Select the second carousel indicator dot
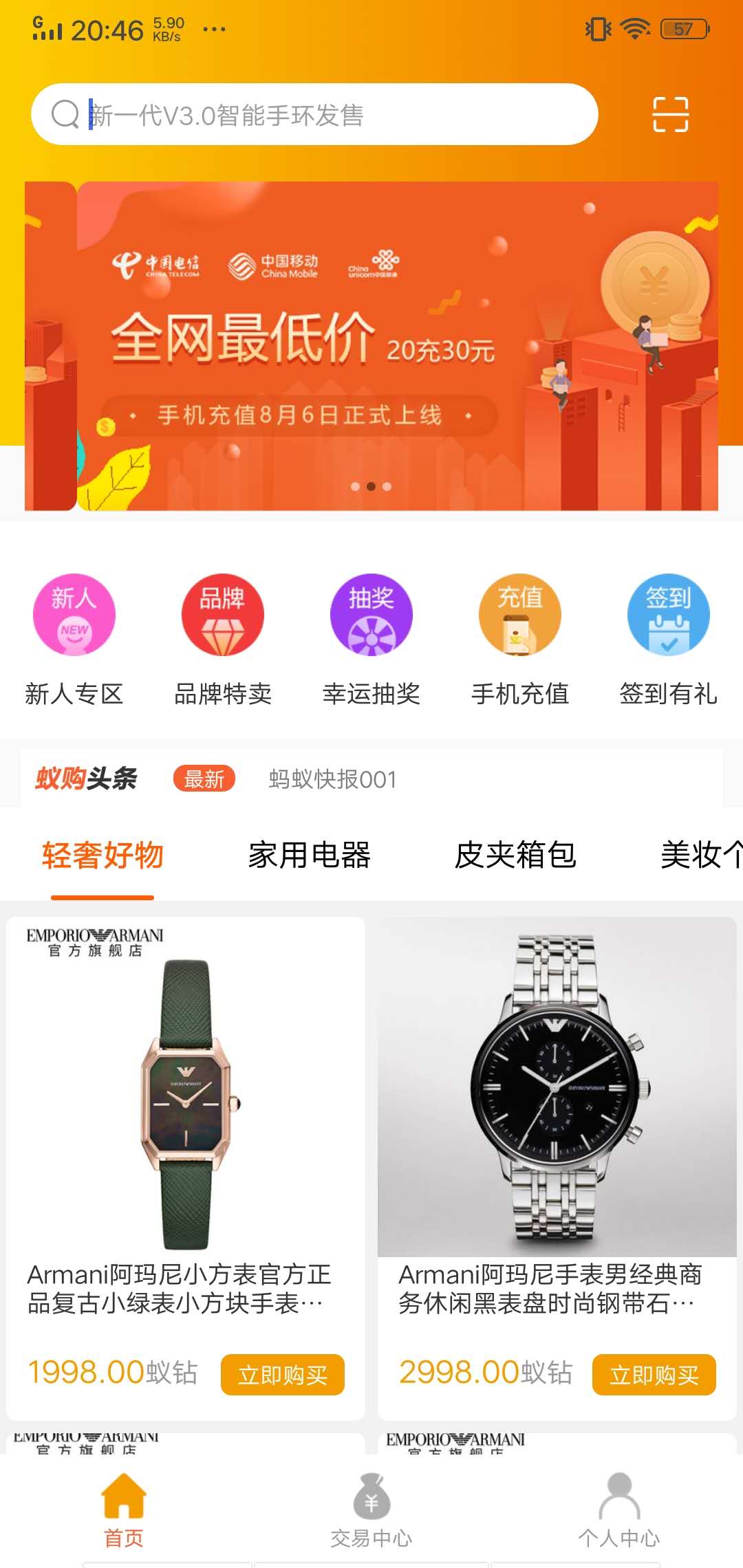This screenshot has height=1568, width=743. pos(371,486)
